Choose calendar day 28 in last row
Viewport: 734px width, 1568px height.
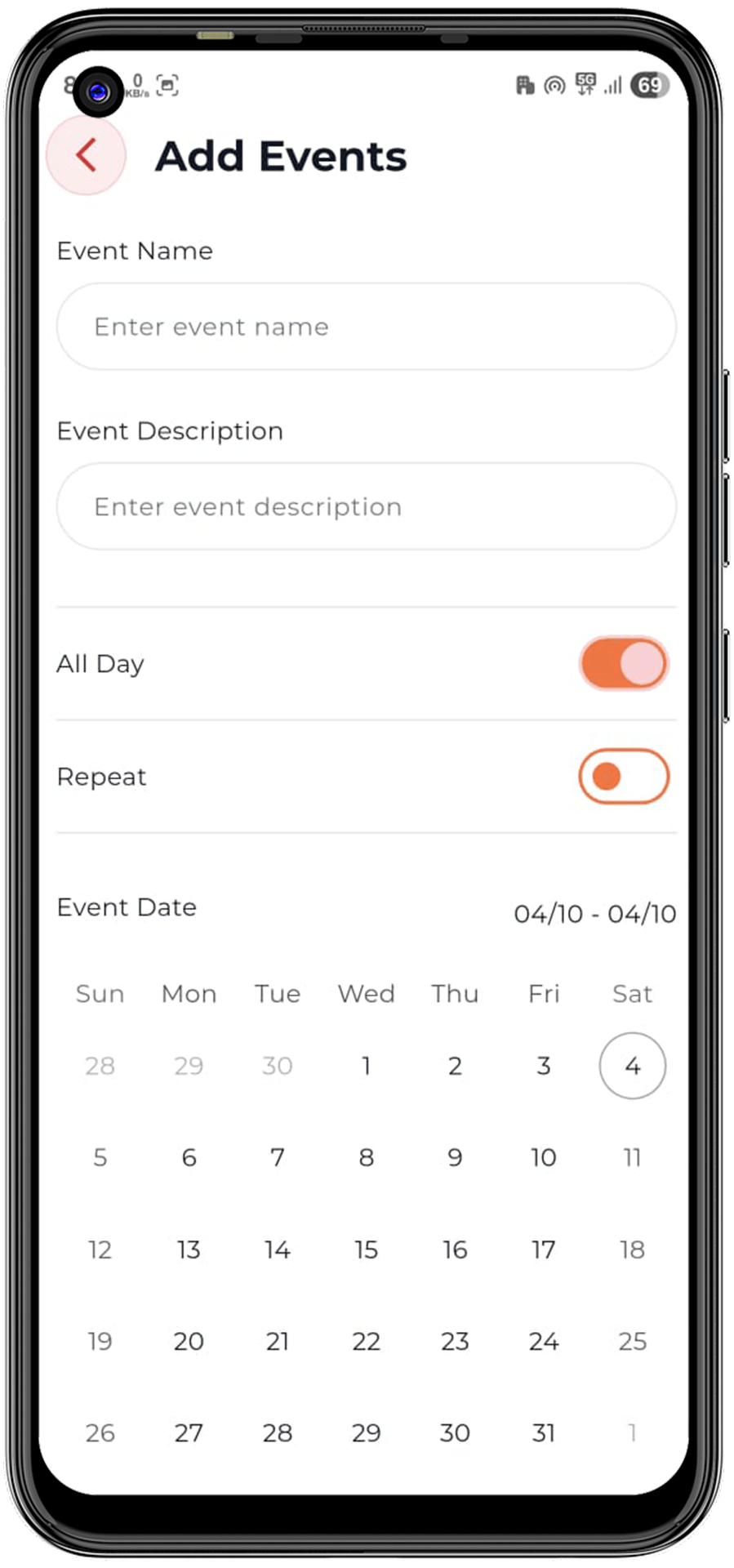pyautogui.click(x=278, y=1432)
